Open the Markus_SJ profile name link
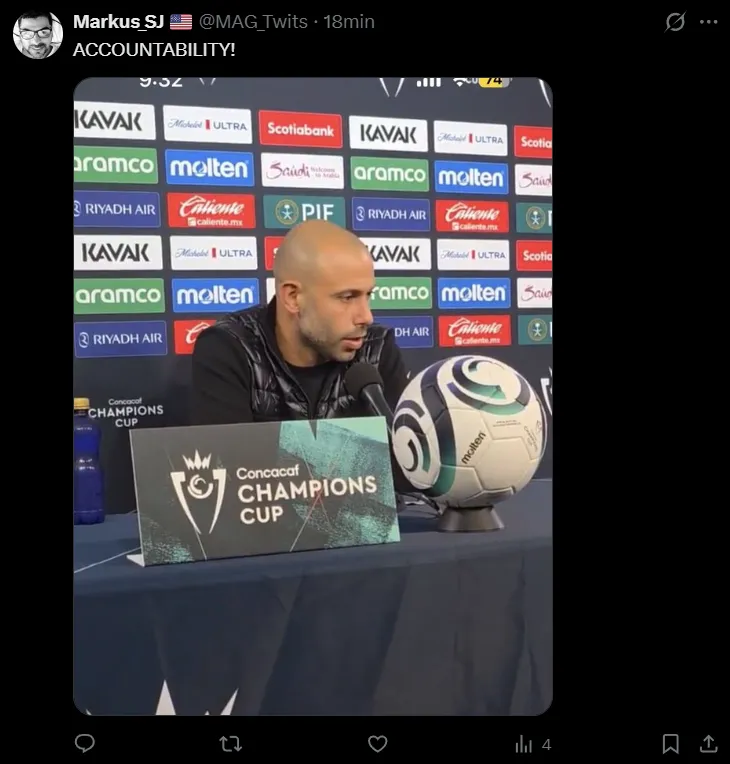Viewport: 730px width, 764px height. [118, 21]
